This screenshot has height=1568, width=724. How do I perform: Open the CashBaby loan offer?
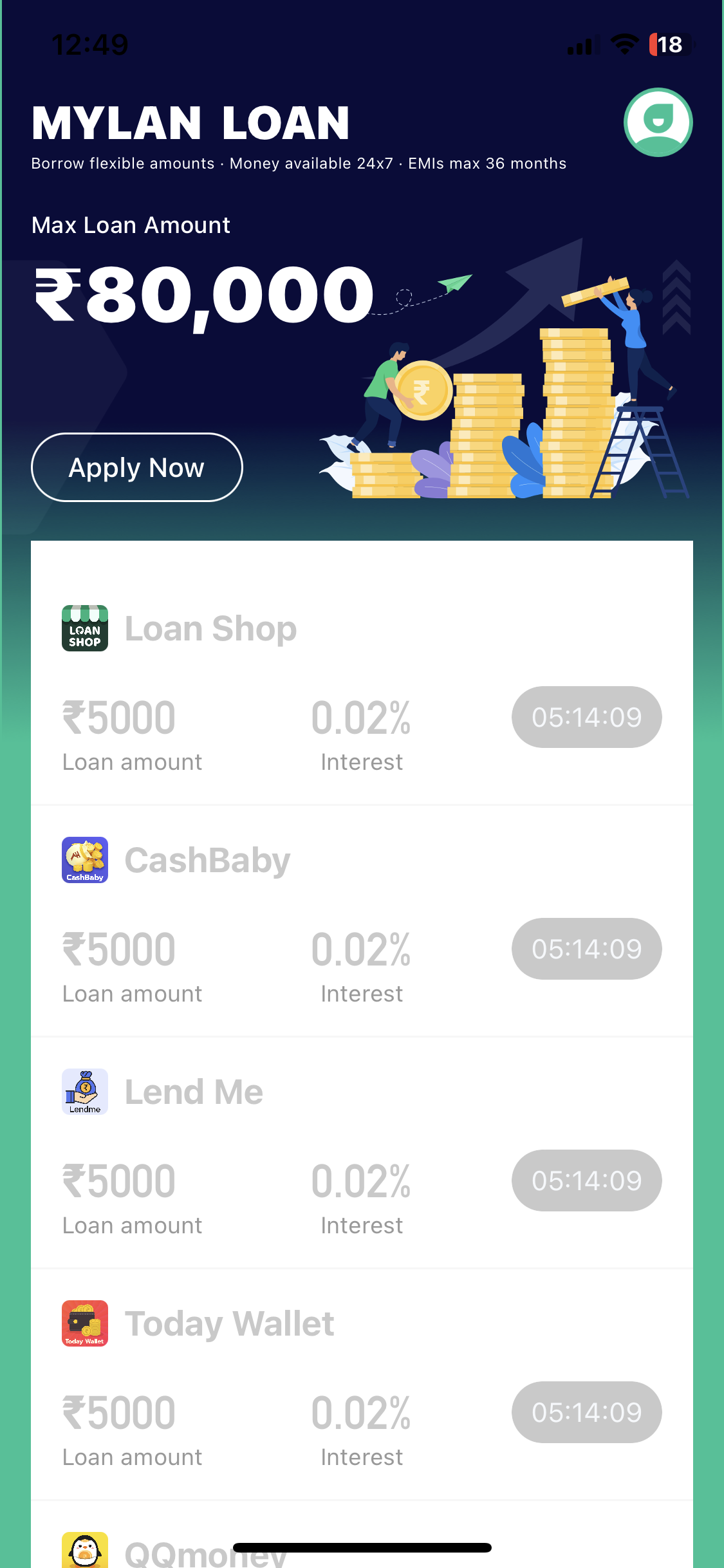pos(207,861)
